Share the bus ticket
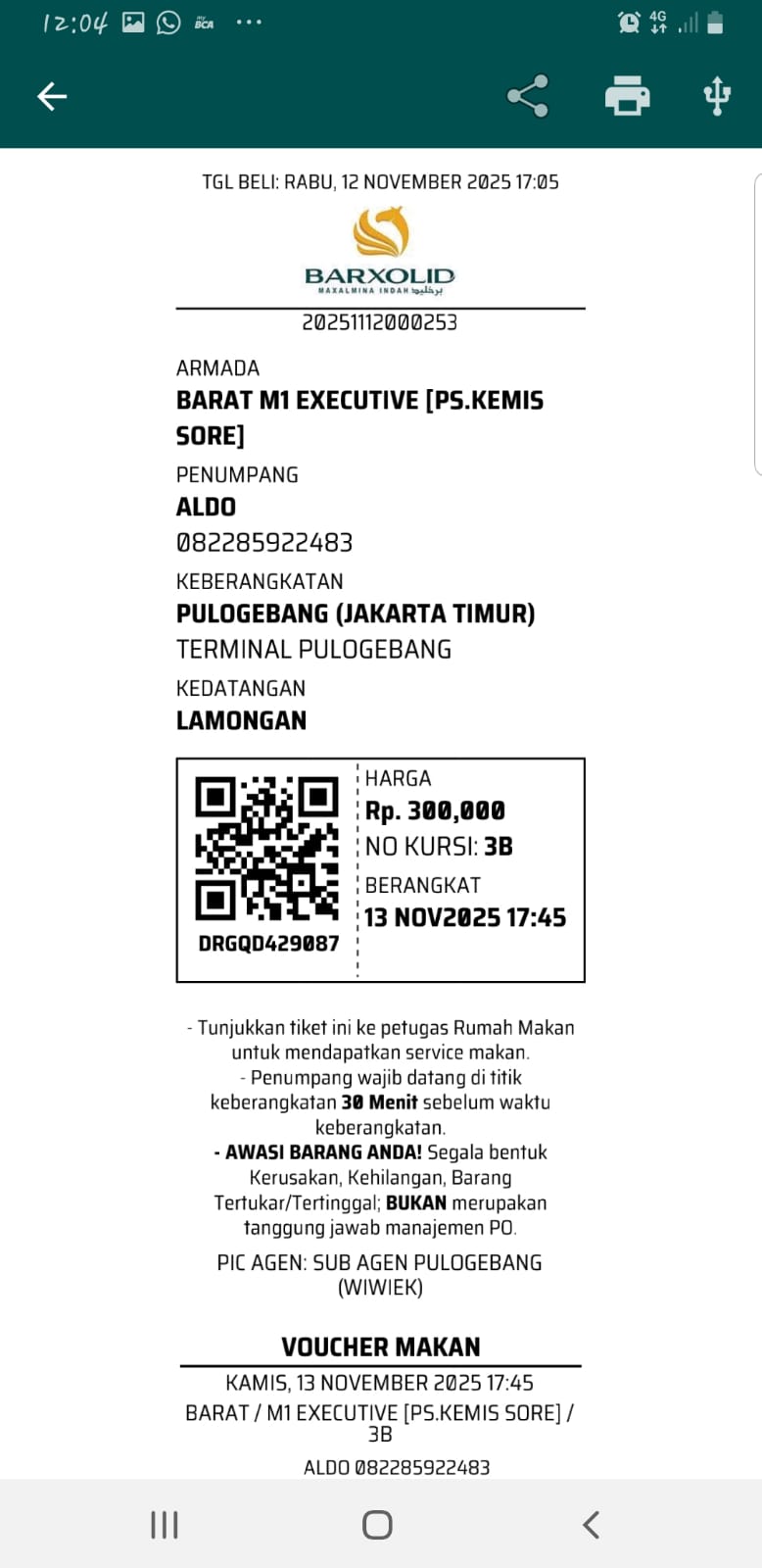Viewport: 762px width, 1568px height. (527, 96)
